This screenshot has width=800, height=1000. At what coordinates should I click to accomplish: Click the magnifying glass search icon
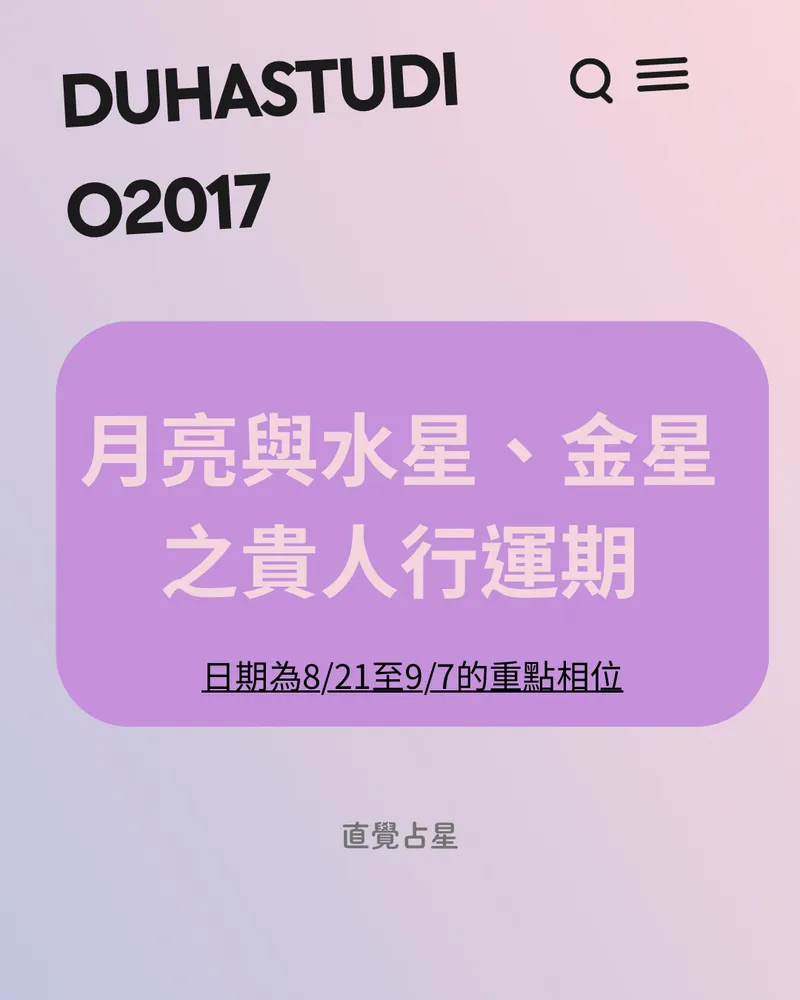592,84
